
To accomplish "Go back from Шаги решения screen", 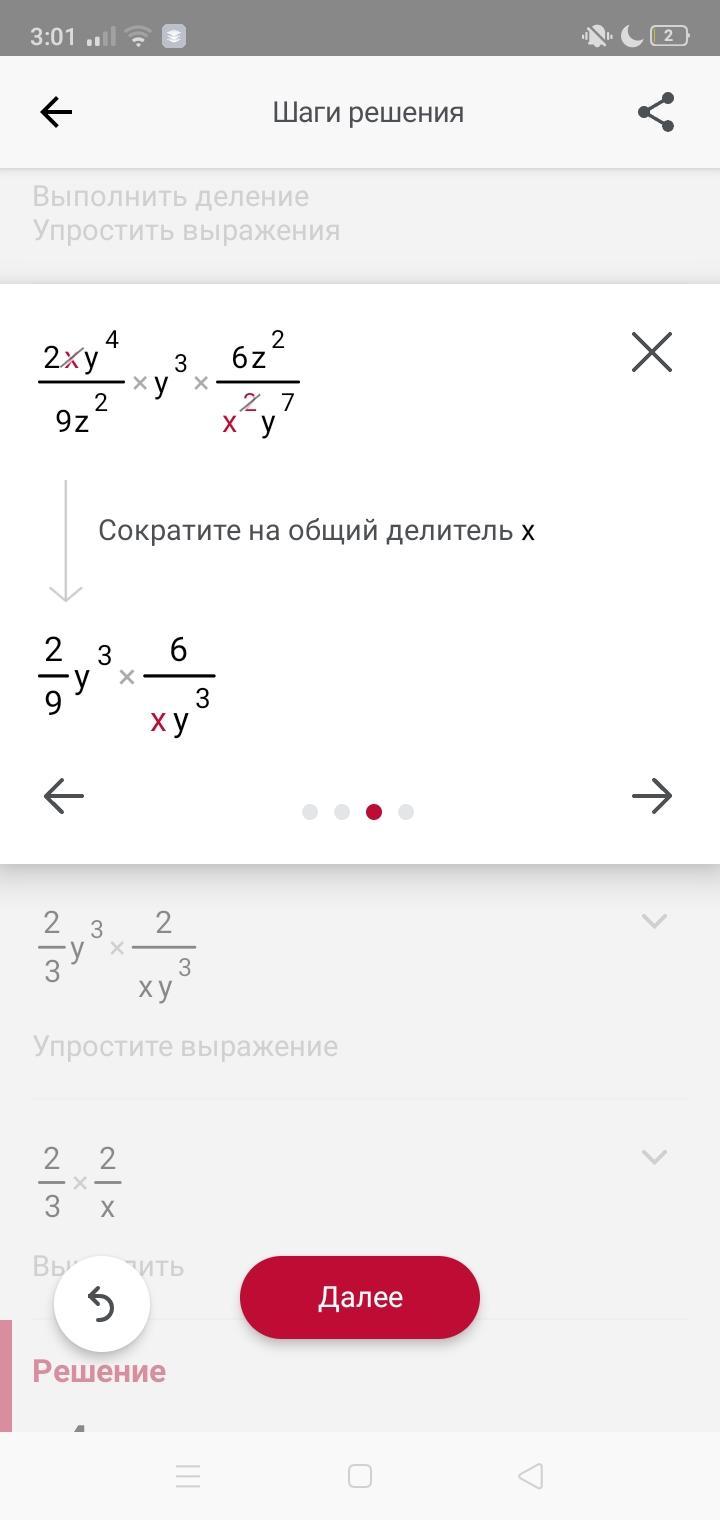I will (56, 112).
